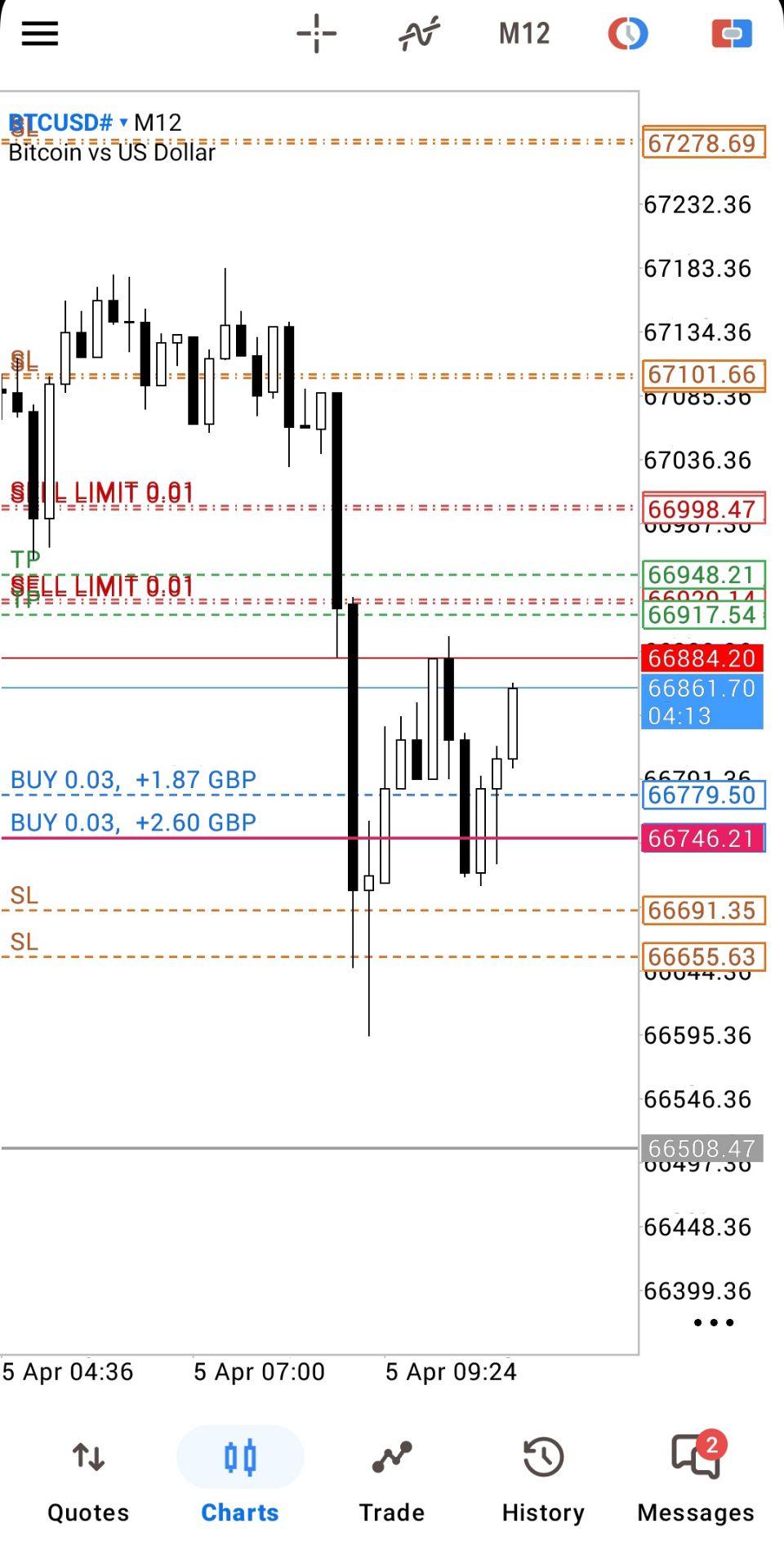Open the indicators list

coord(420,34)
